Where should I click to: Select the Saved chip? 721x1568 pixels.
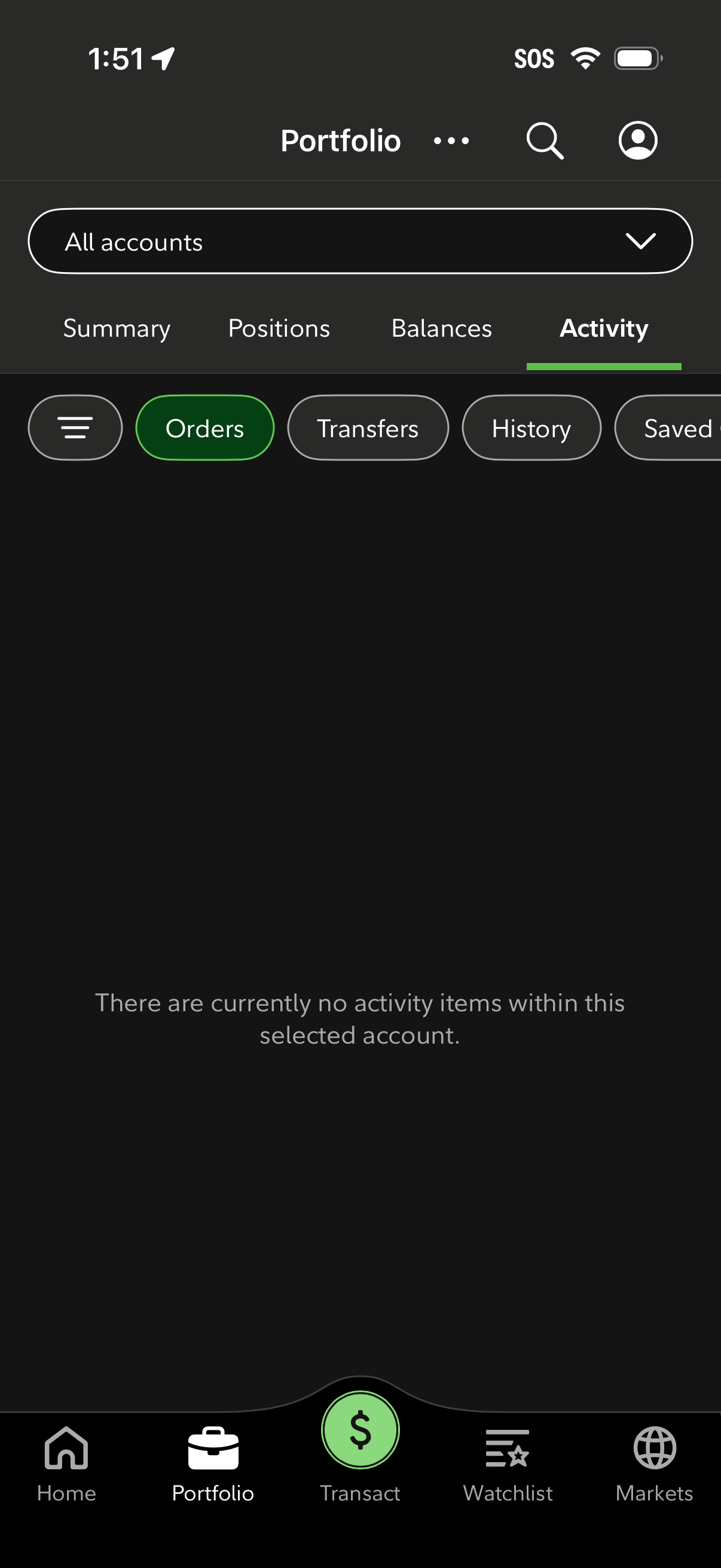tap(676, 428)
